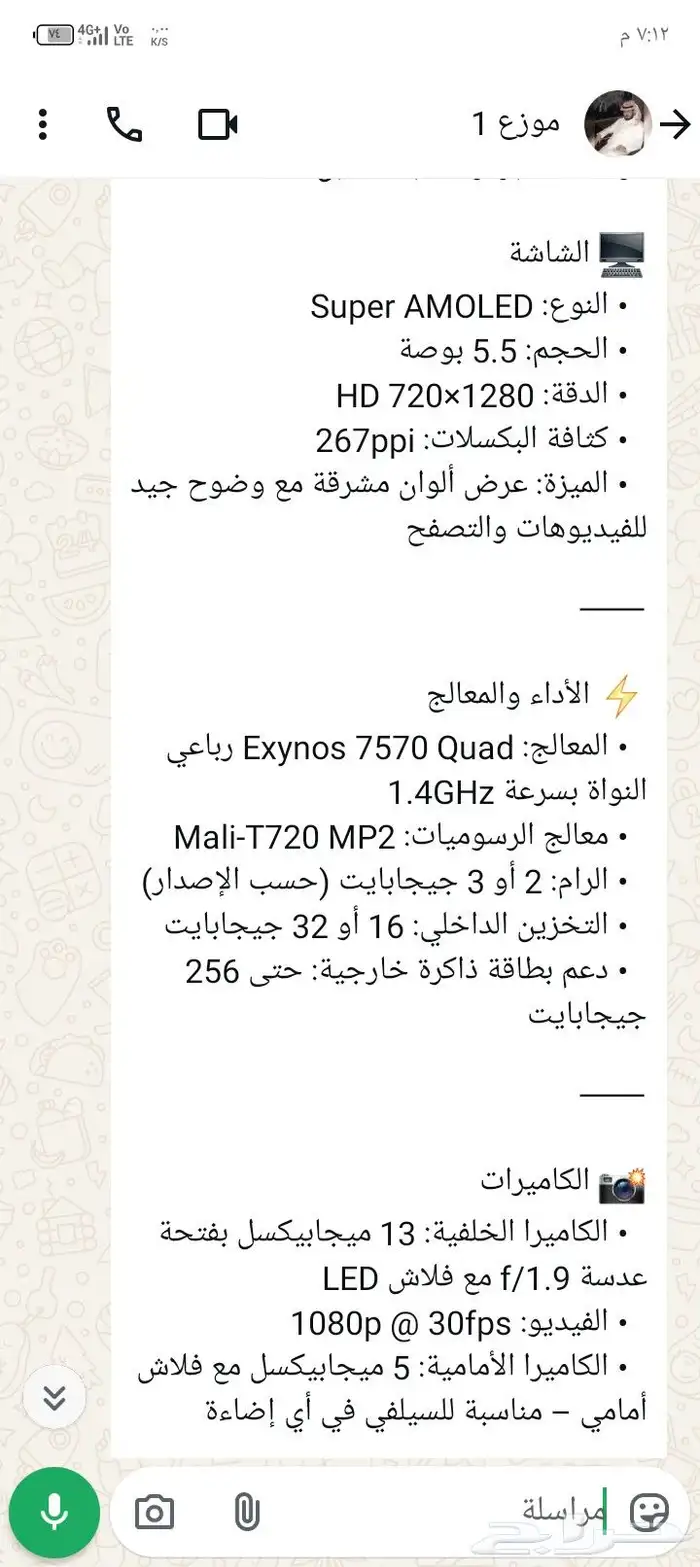This screenshot has height=1567, width=700.
Task: Attach a file with the paperclip
Action: (x=248, y=1512)
